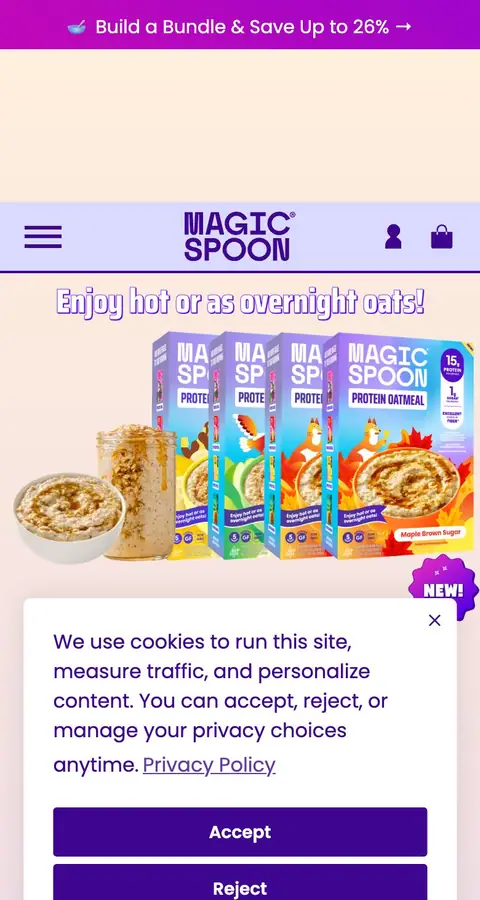Screen dimensions: 480x900
Task: Reject cookies
Action: pyautogui.click(x=240, y=884)
